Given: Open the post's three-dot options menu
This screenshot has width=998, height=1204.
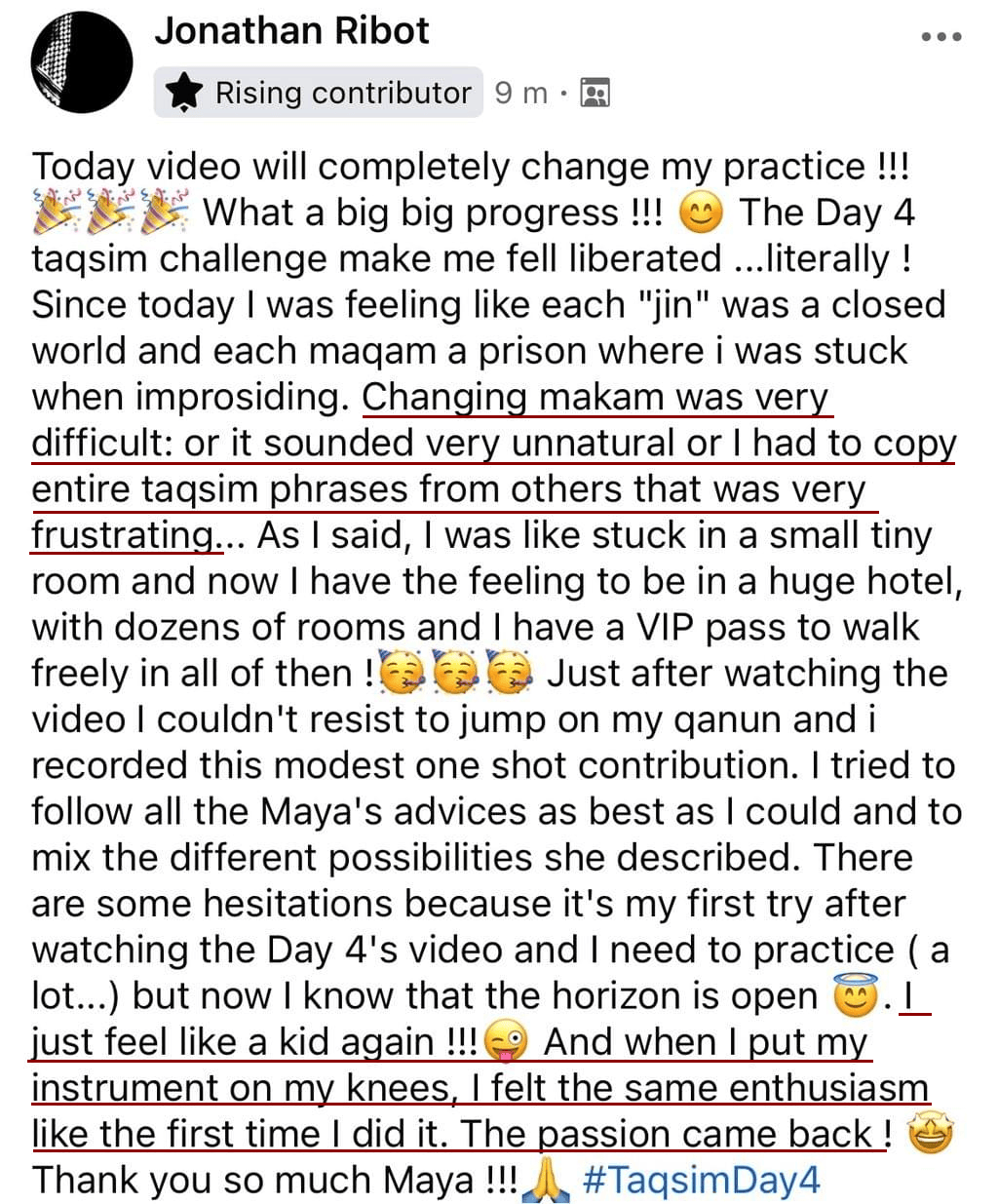Looking at the screenshot, I should [940, 37].
